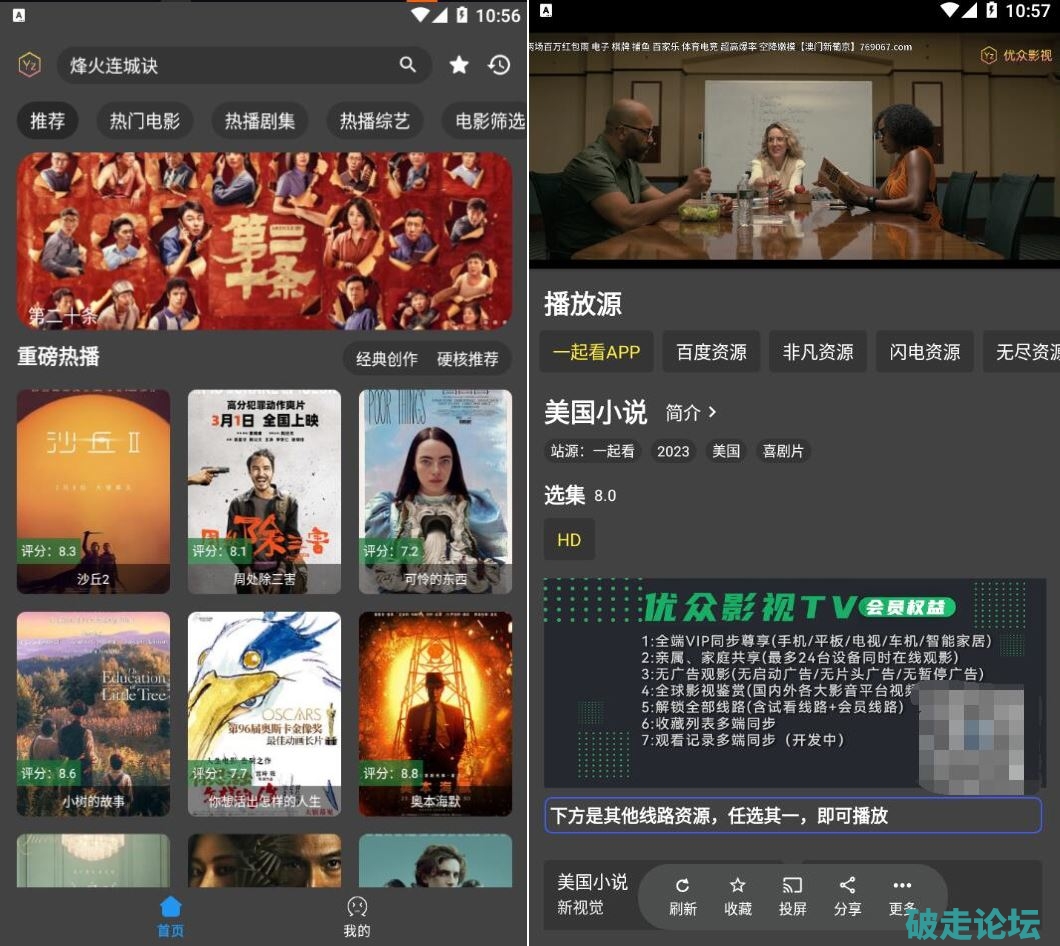Viewport: 1060px width, 946px height.
Task: Open the movie card 奥本海默
Action: coord(435,713)
